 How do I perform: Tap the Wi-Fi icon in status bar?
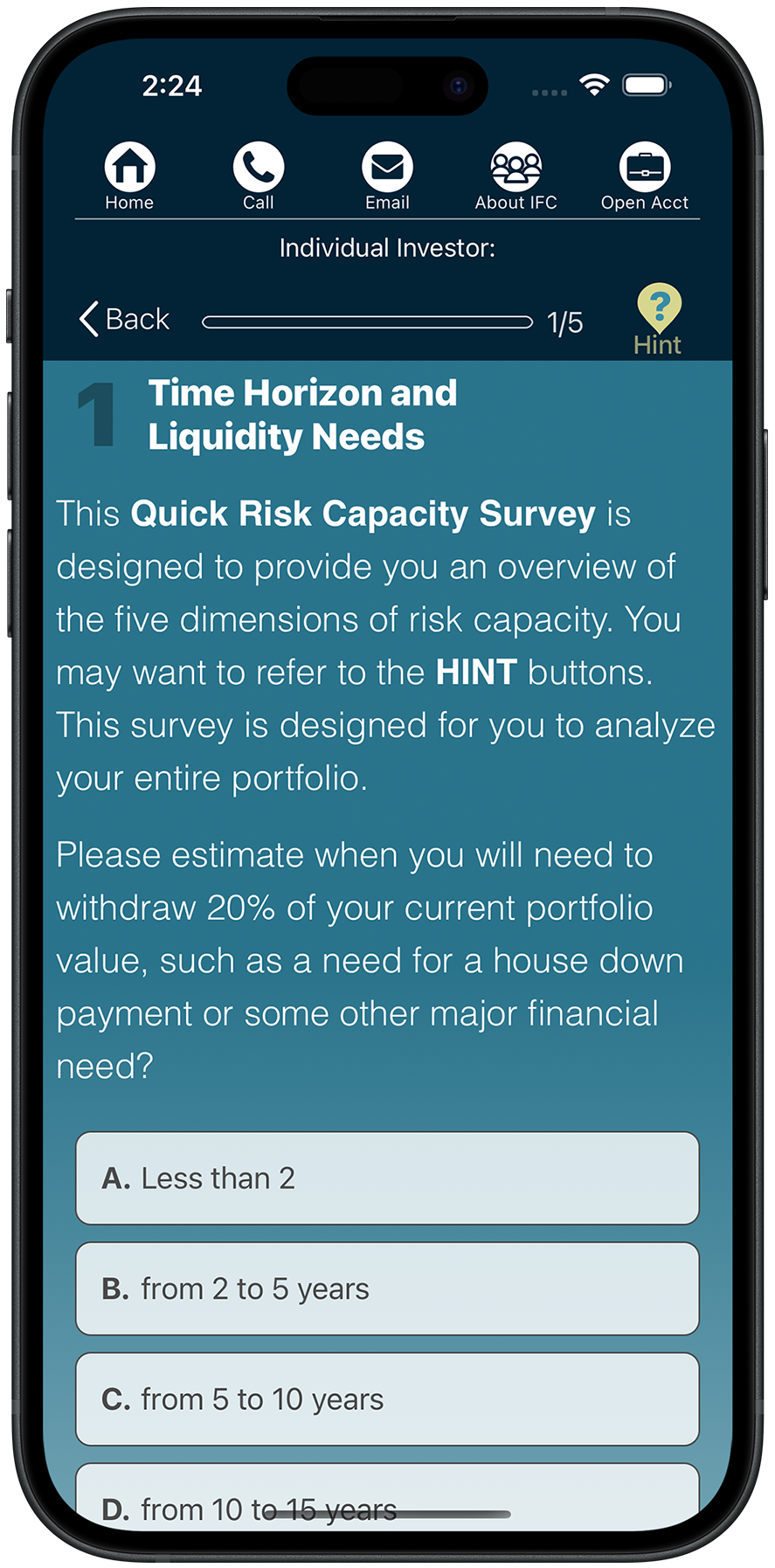(596, 85)
